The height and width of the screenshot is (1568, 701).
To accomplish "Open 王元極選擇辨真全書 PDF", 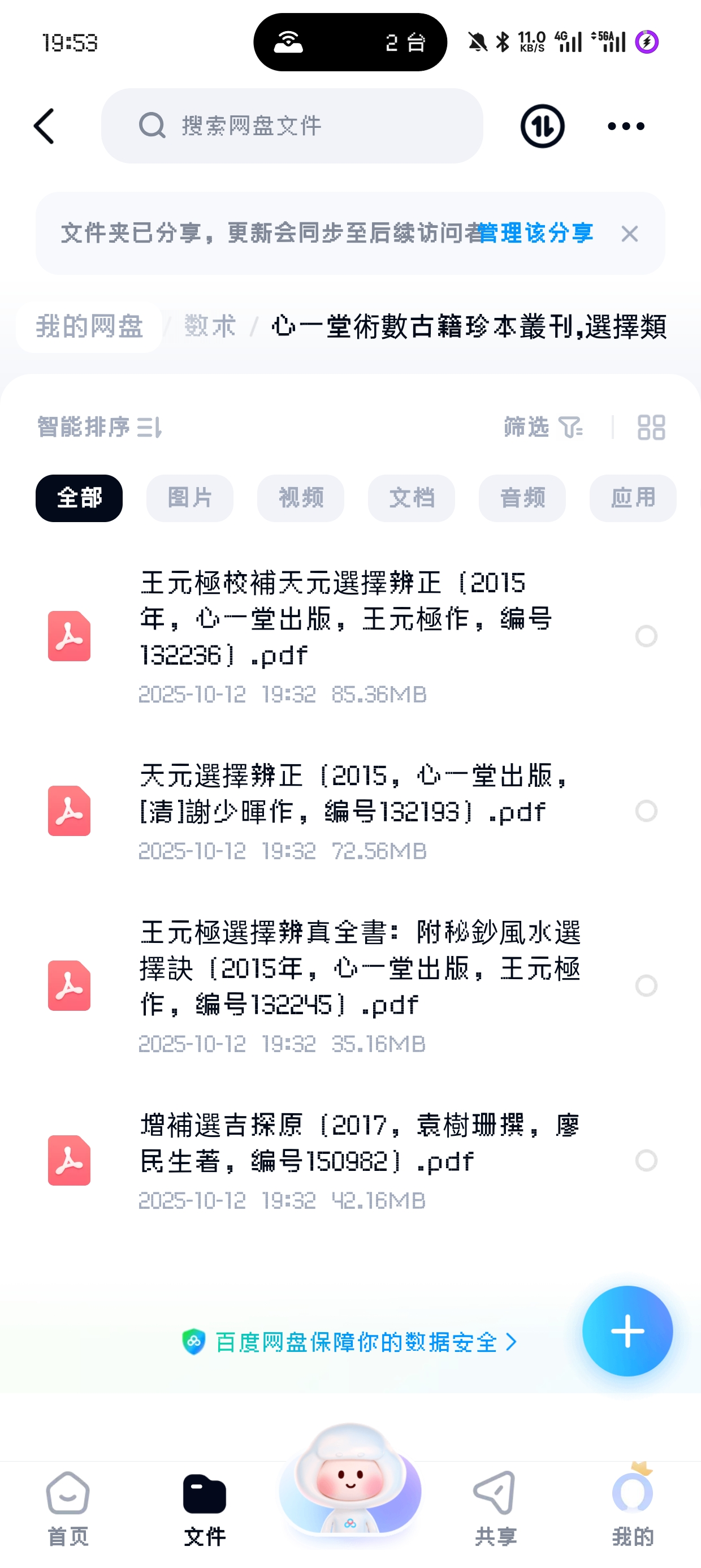I will point(359,968).
